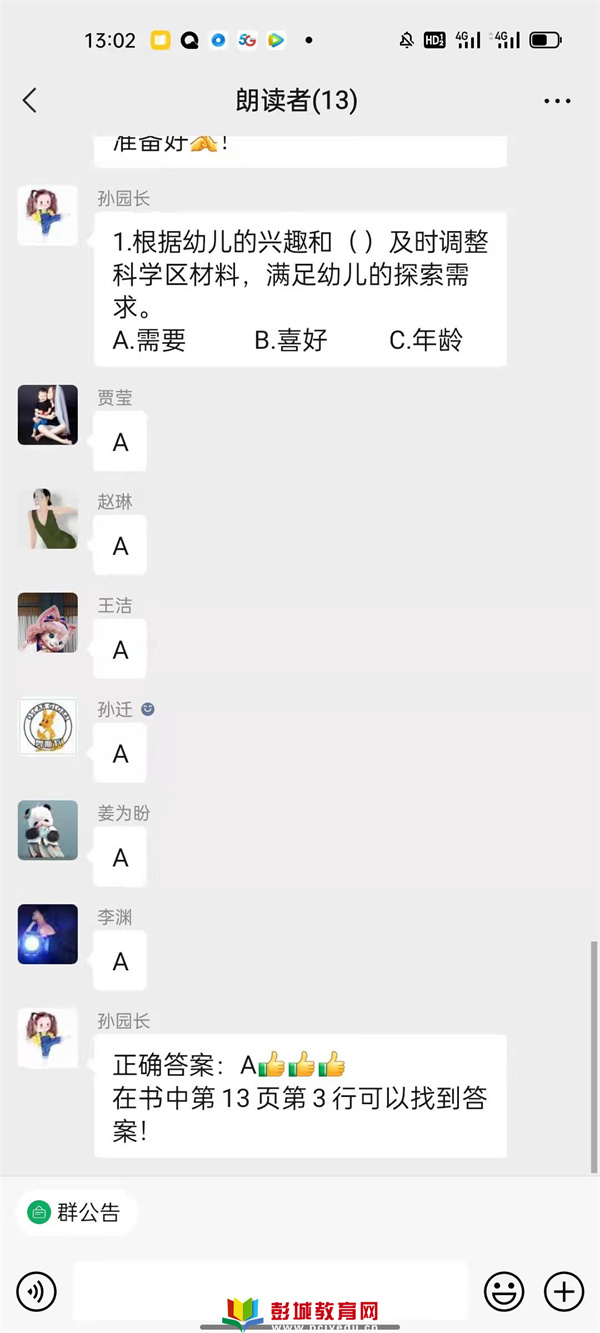This screenshot has width=600, height=1333.
Task: Tap the message text field
Action: [x=270, y=1290]
